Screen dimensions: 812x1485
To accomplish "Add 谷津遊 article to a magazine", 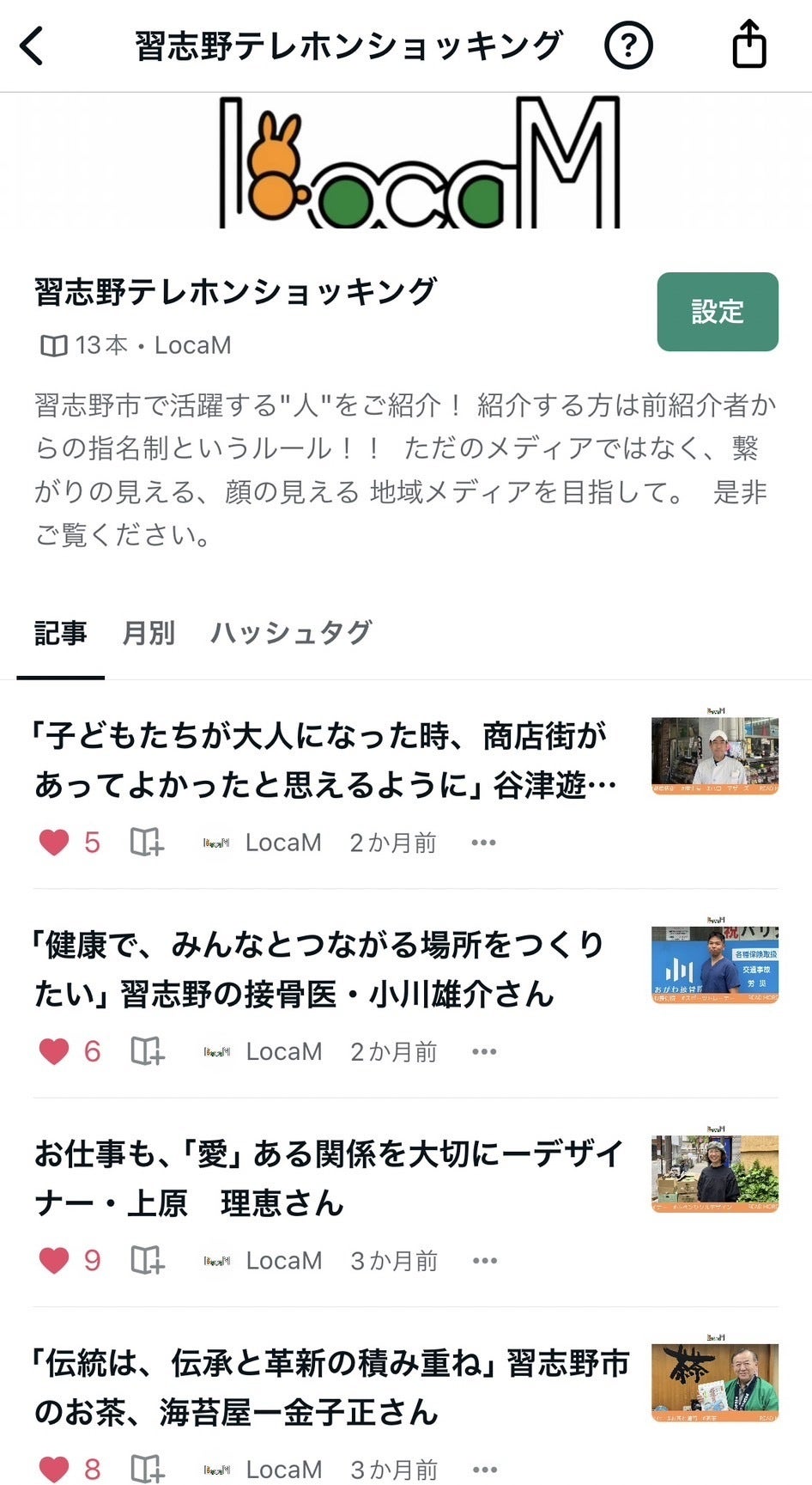I will click(x=147, y=843).
